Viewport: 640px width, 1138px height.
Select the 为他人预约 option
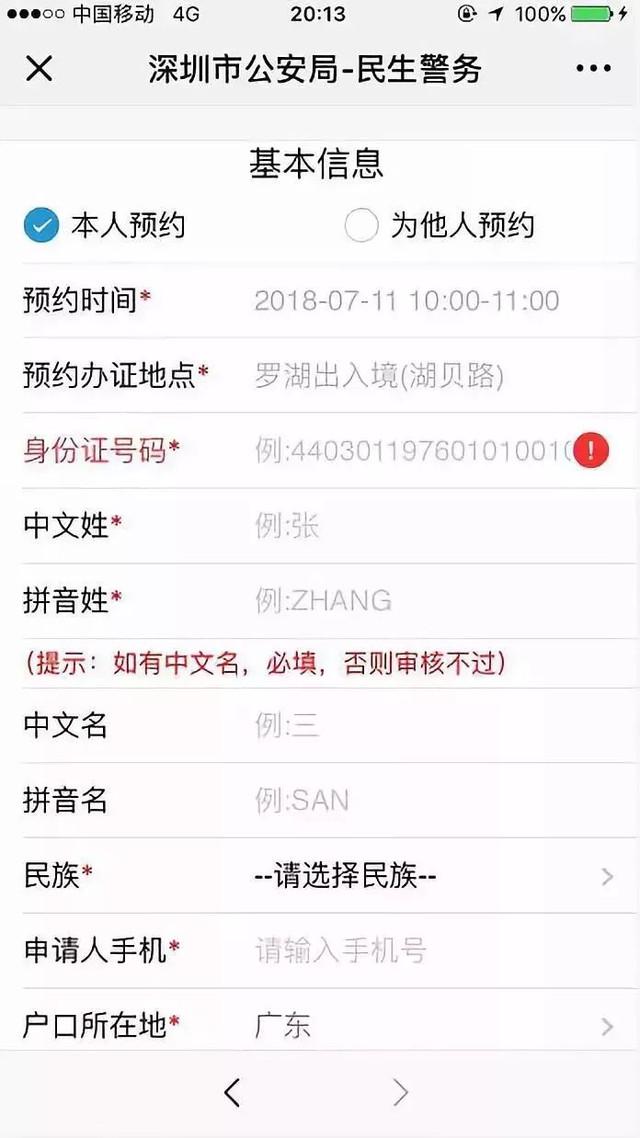click(x=361, y=226)
